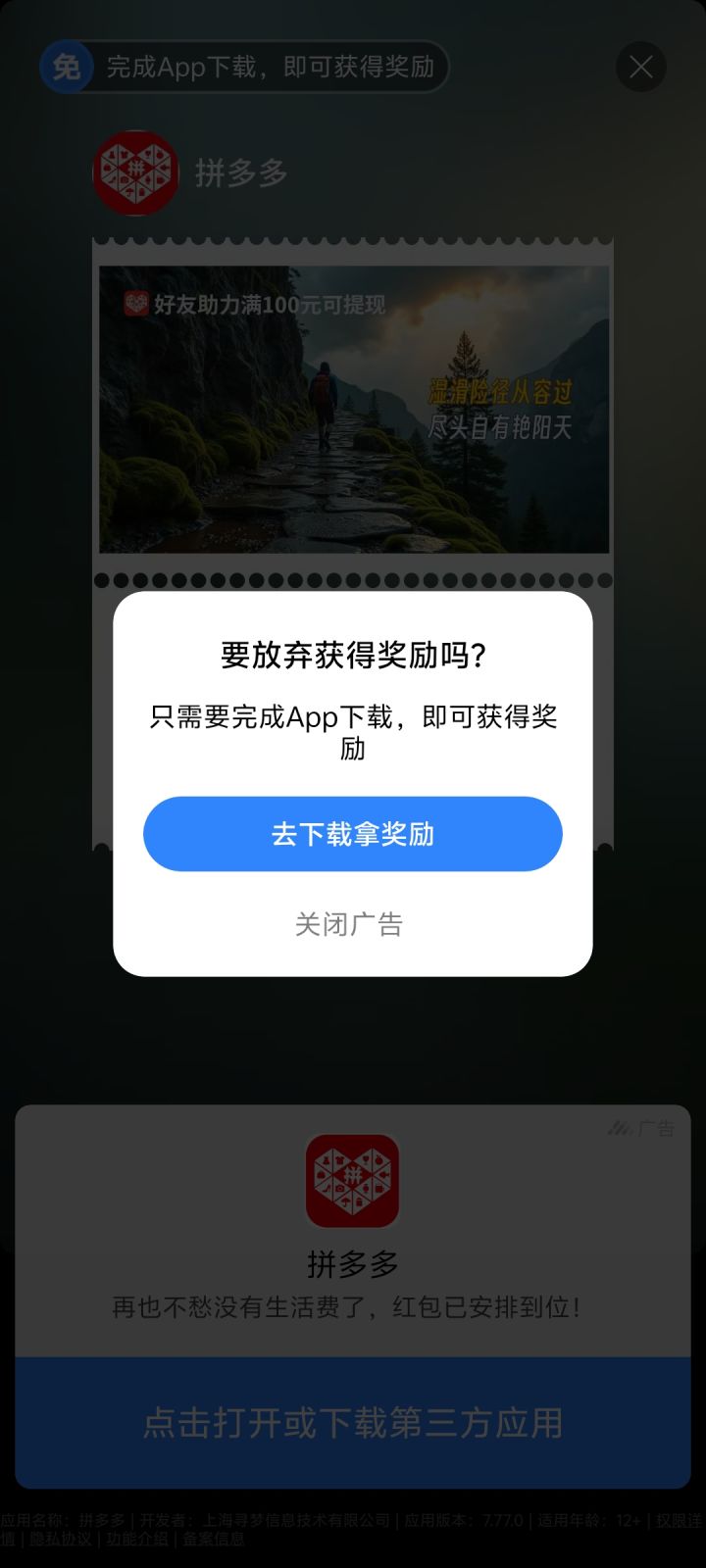Screen dimensions: 706x1568
Task: Tap the 去下载拿奖励 blue button
Action: point(353,833)
